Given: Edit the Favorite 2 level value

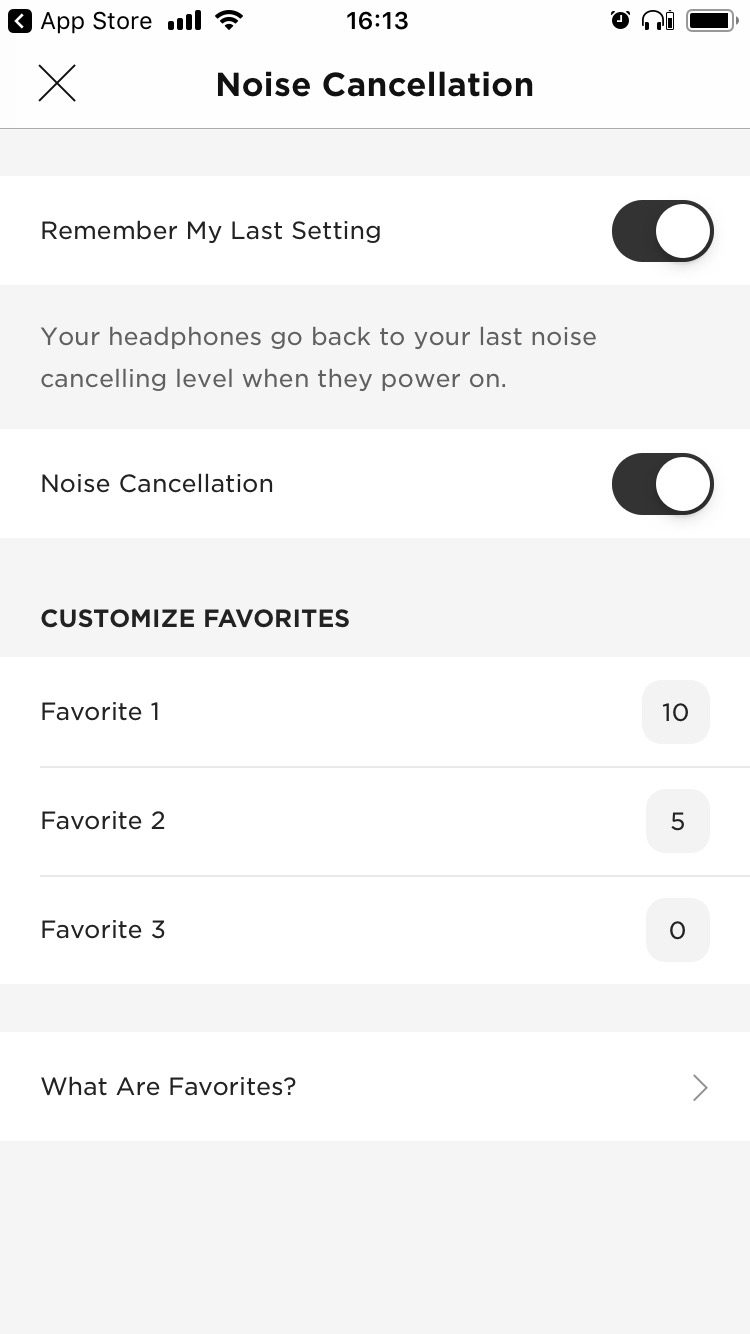Looking at the screenshot, I should [x=677, y=821].
